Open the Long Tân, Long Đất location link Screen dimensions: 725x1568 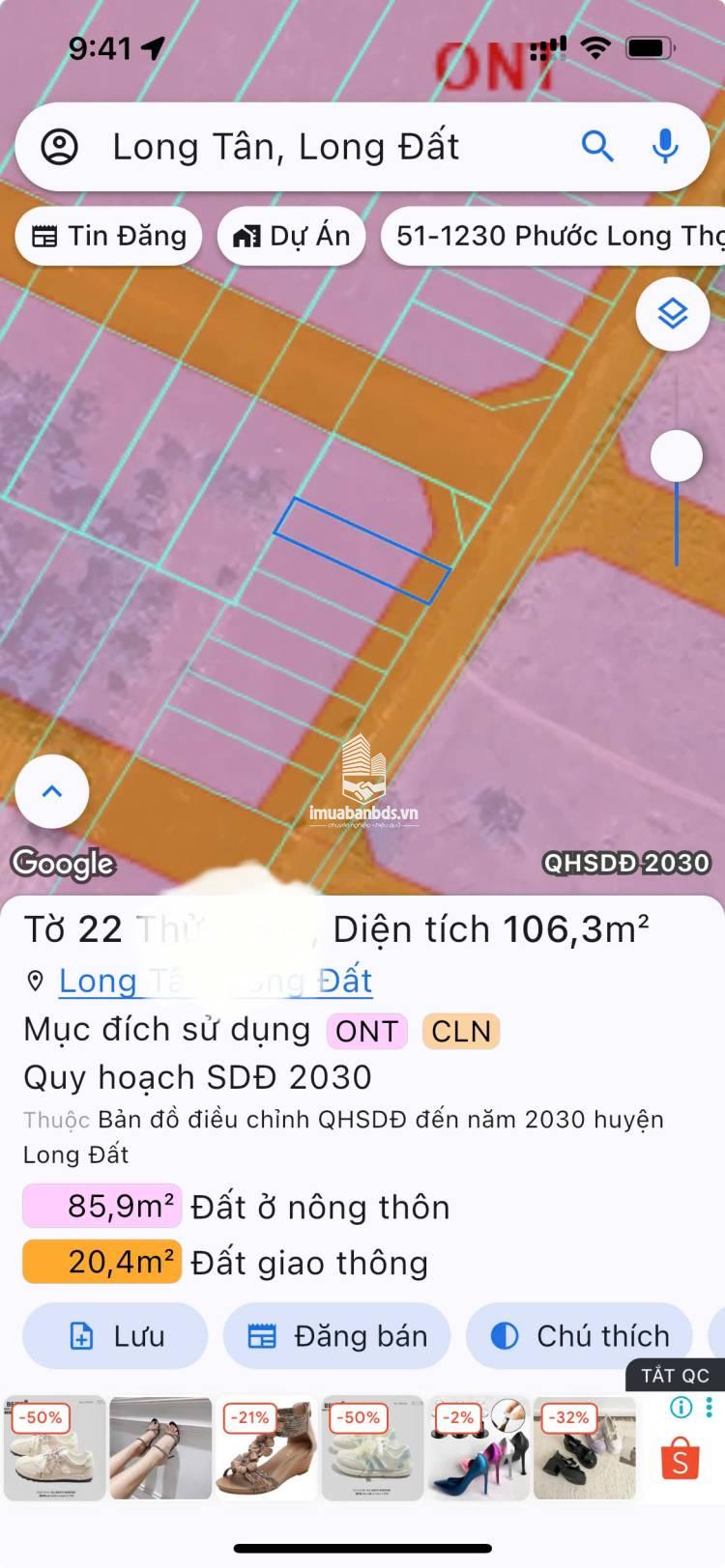[x=215, y=981]
